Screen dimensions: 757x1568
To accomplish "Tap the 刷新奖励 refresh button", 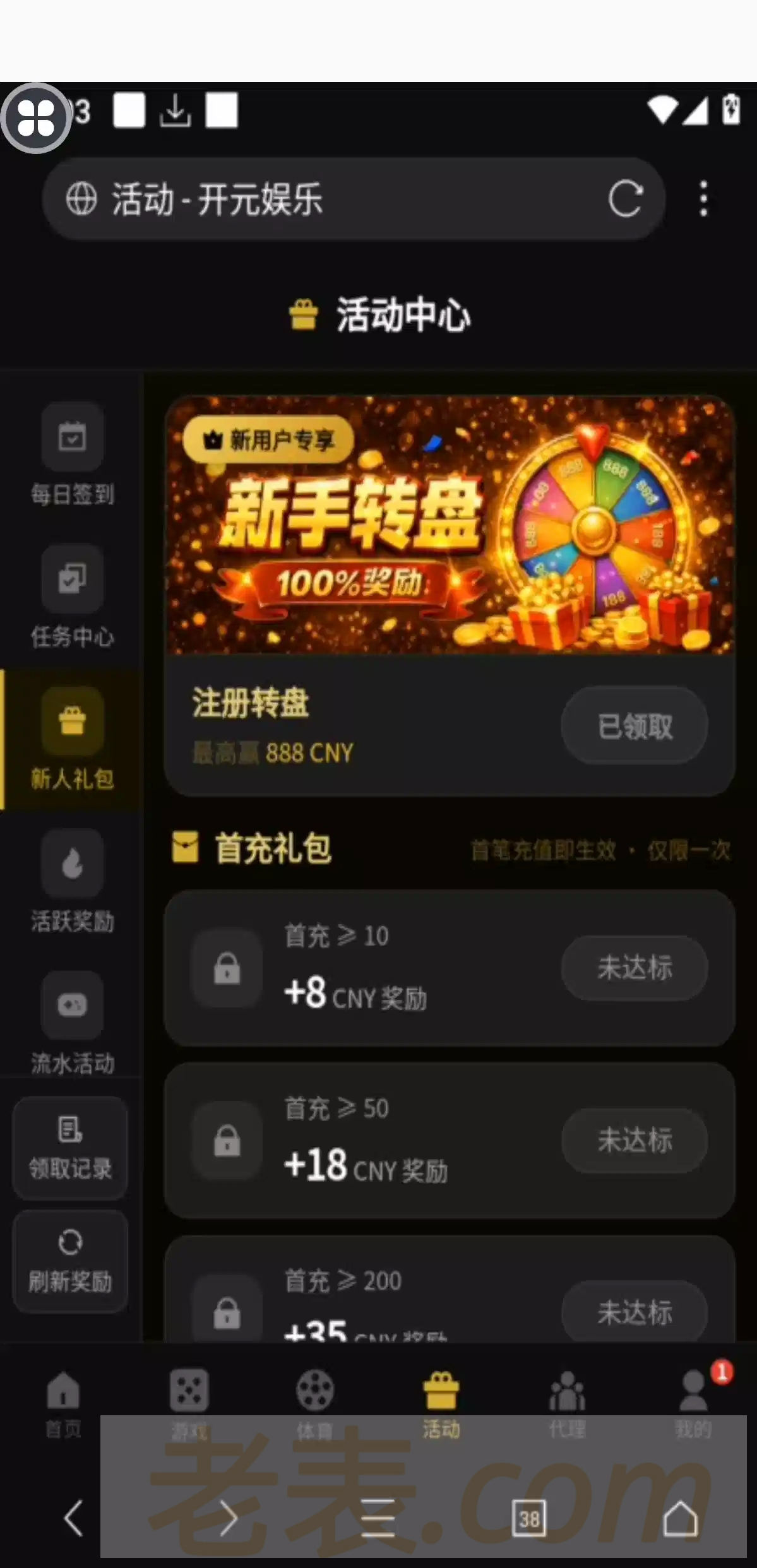I will pyautogui.click(x=70, y=1261).
